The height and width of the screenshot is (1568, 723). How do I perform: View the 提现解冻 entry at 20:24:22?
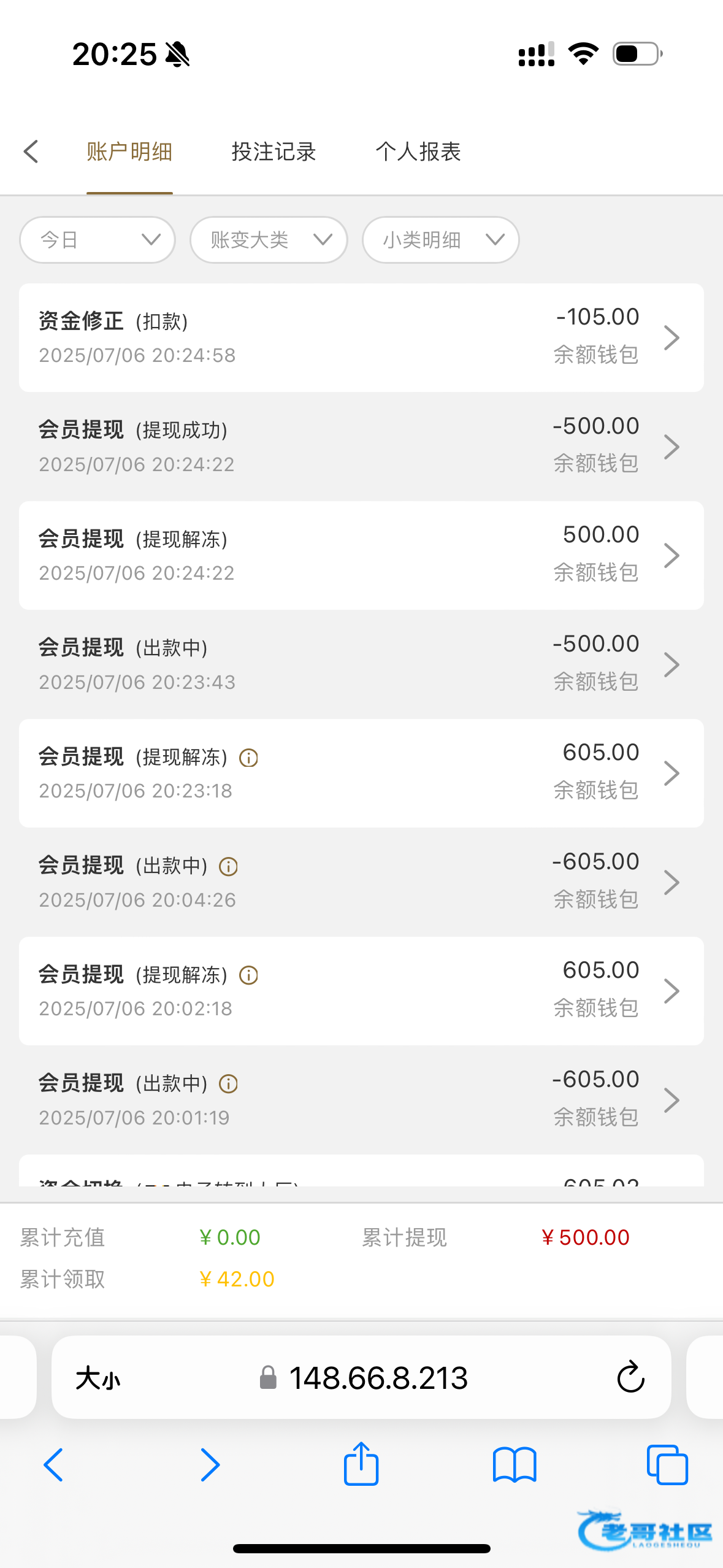point(361,555)
